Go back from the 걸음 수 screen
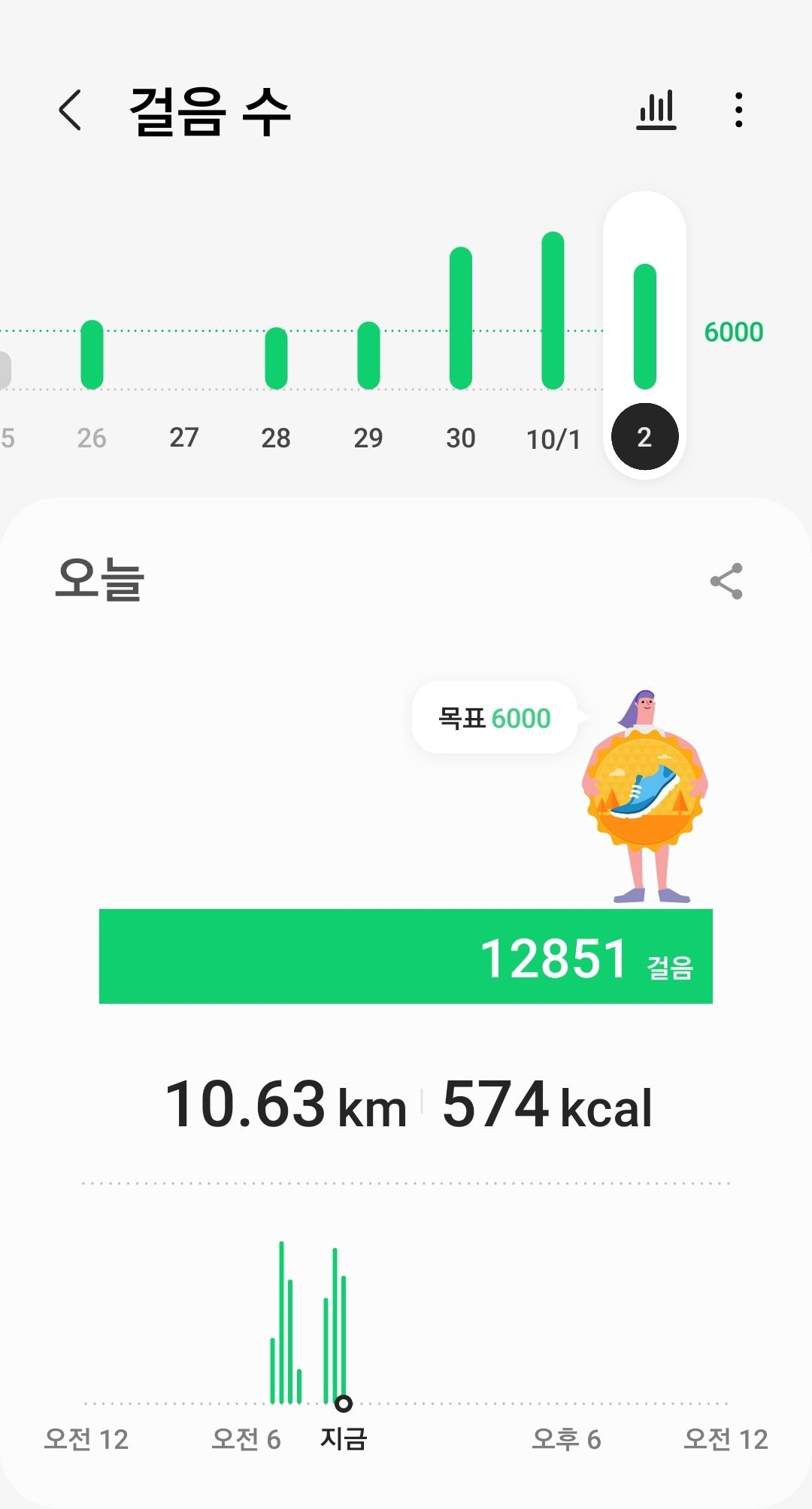812x1509 pixels. click(x=70, y=111)
